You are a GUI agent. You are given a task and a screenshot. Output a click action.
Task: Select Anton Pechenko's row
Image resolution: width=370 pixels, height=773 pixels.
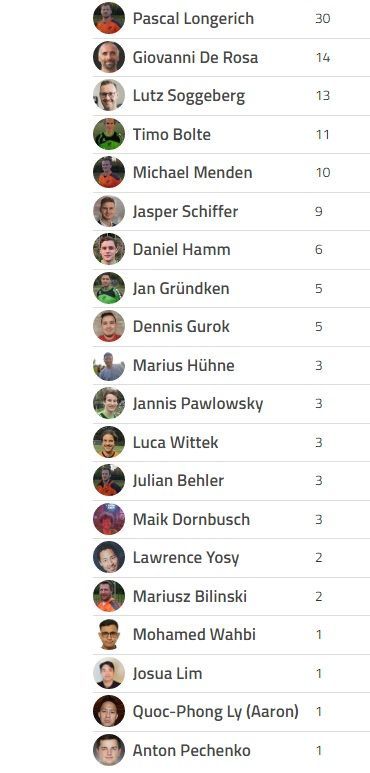[231, 750]
